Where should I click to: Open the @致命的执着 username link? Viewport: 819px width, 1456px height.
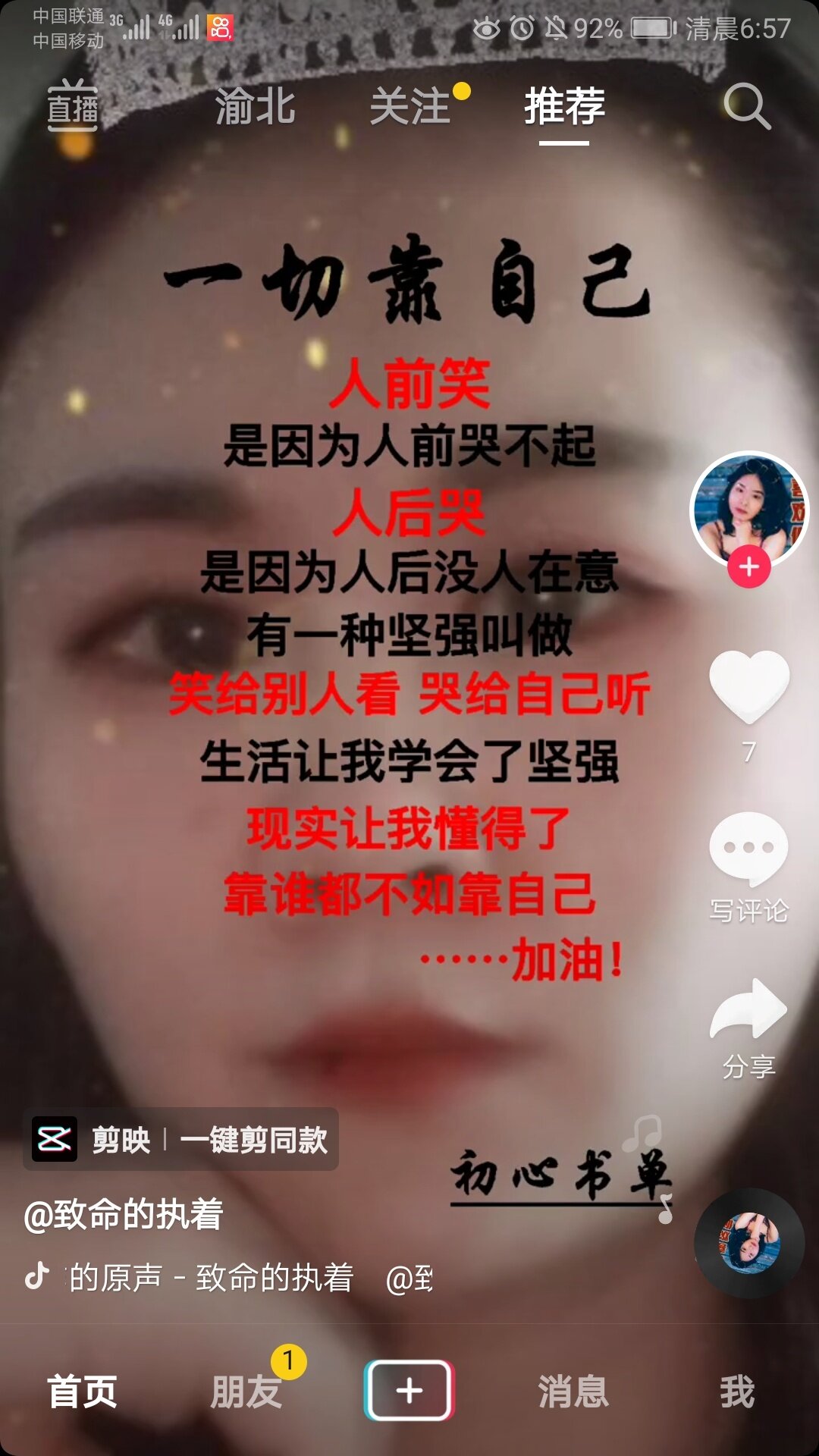pyautogui.click(x=124, y=1214)
